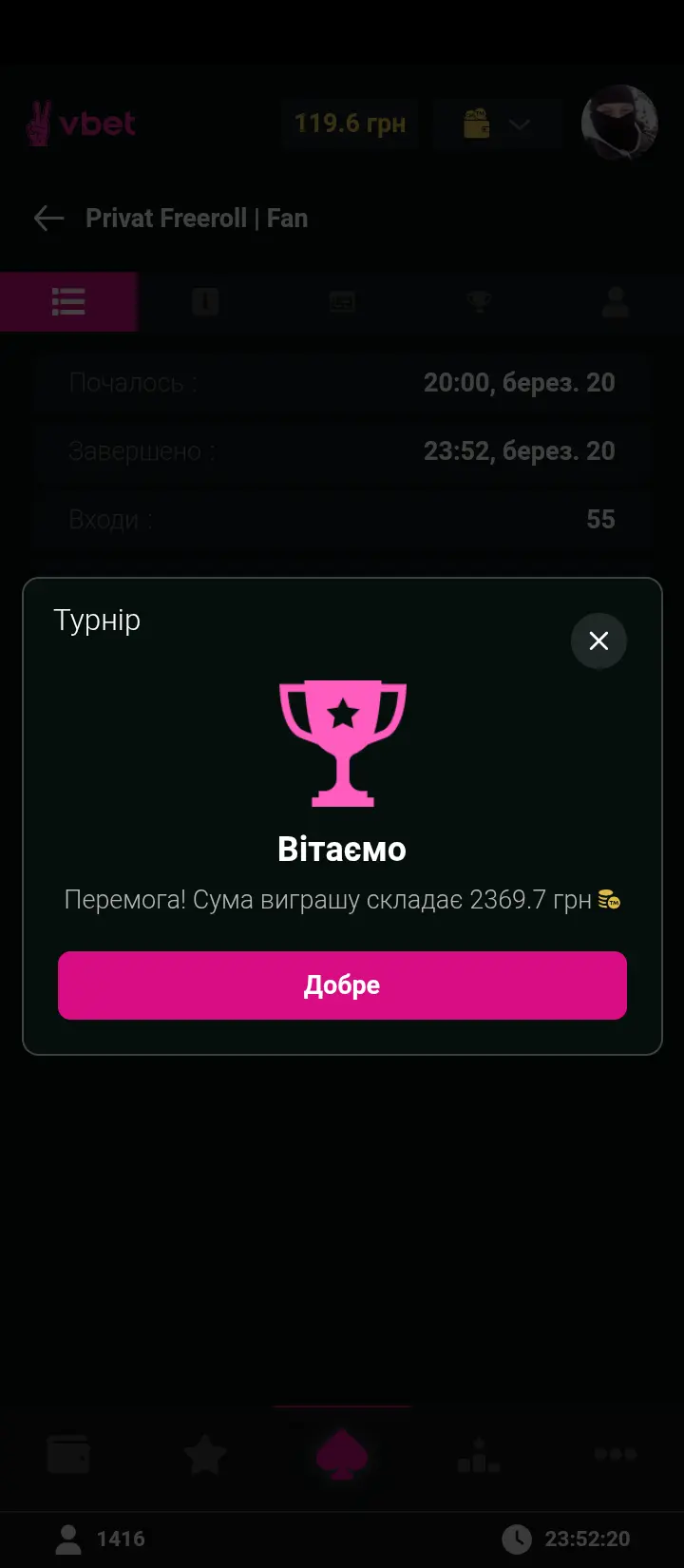Open the 119.6 грн balance

click(350, 124)
